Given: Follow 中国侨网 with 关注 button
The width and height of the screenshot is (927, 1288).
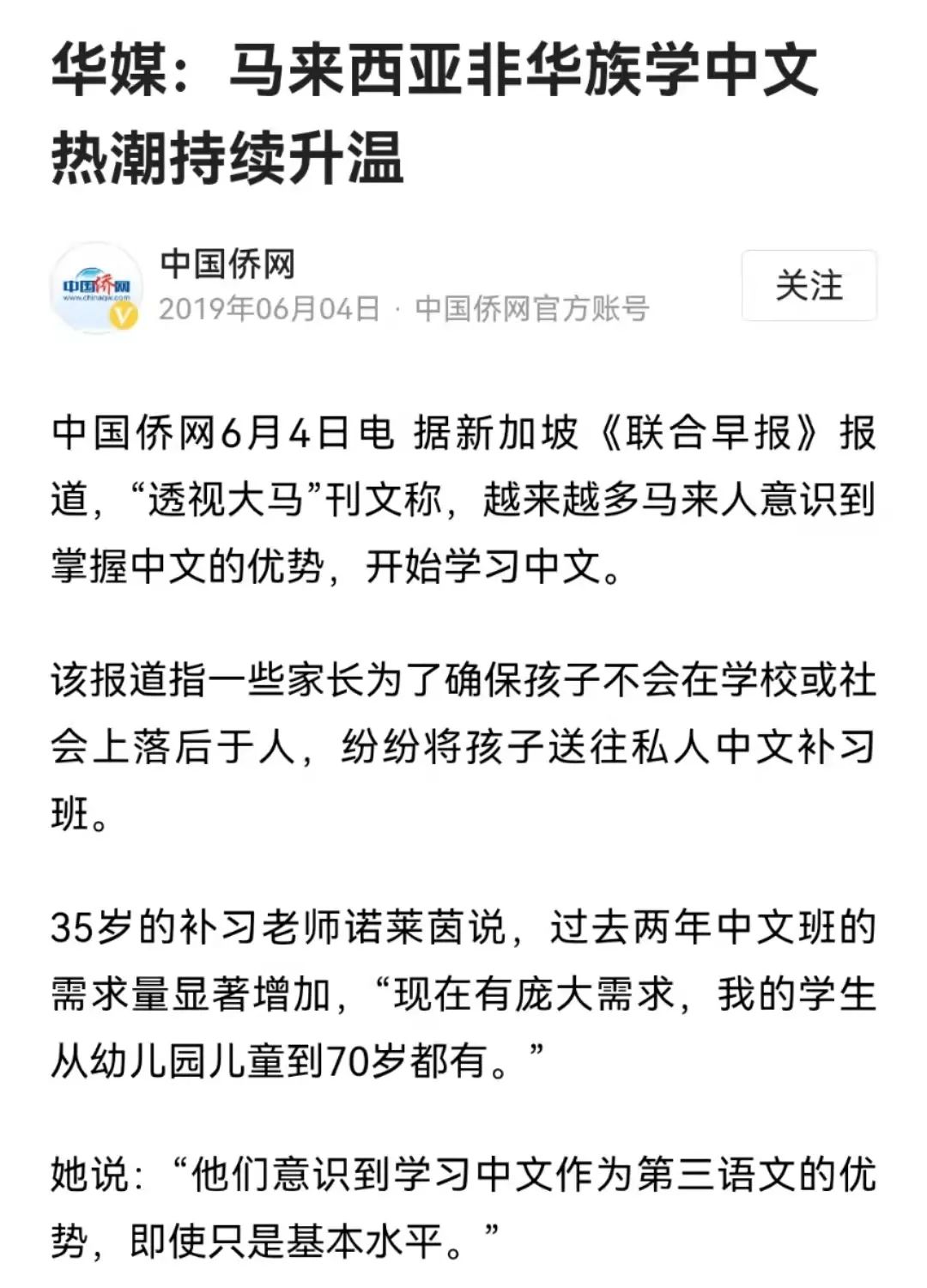Looking at the screenshot, I should [x=809, y=286].
